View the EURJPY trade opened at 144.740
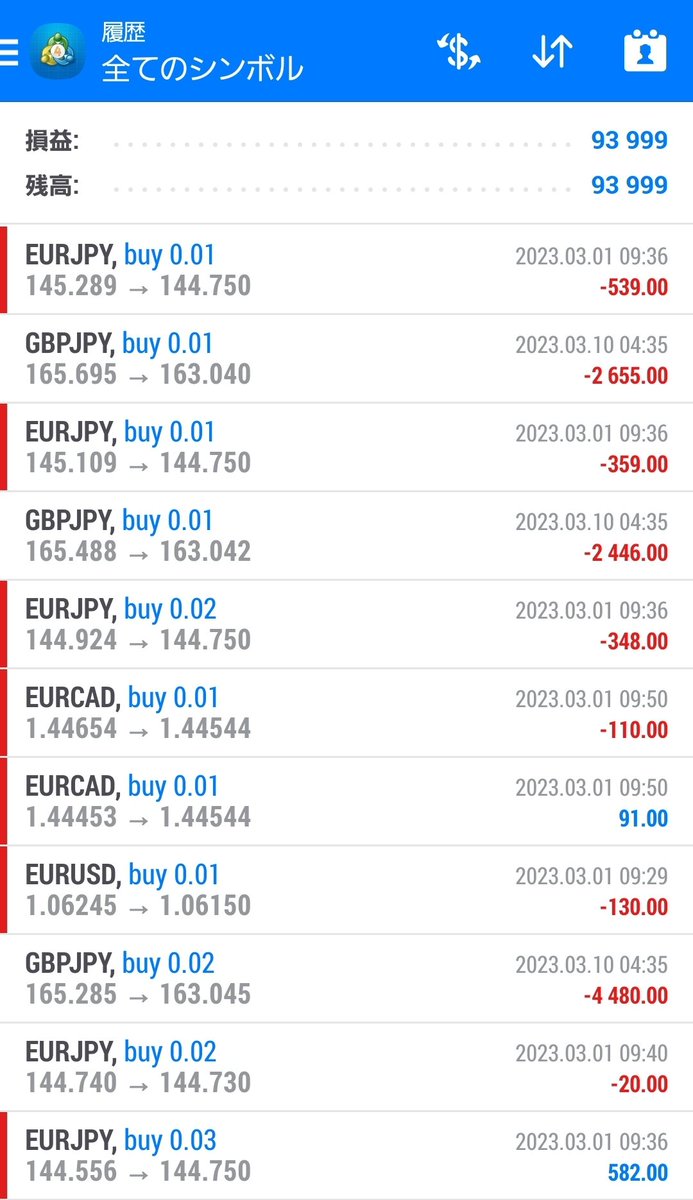Screen dimensions: 693x1200 [x=346, y=1067]
